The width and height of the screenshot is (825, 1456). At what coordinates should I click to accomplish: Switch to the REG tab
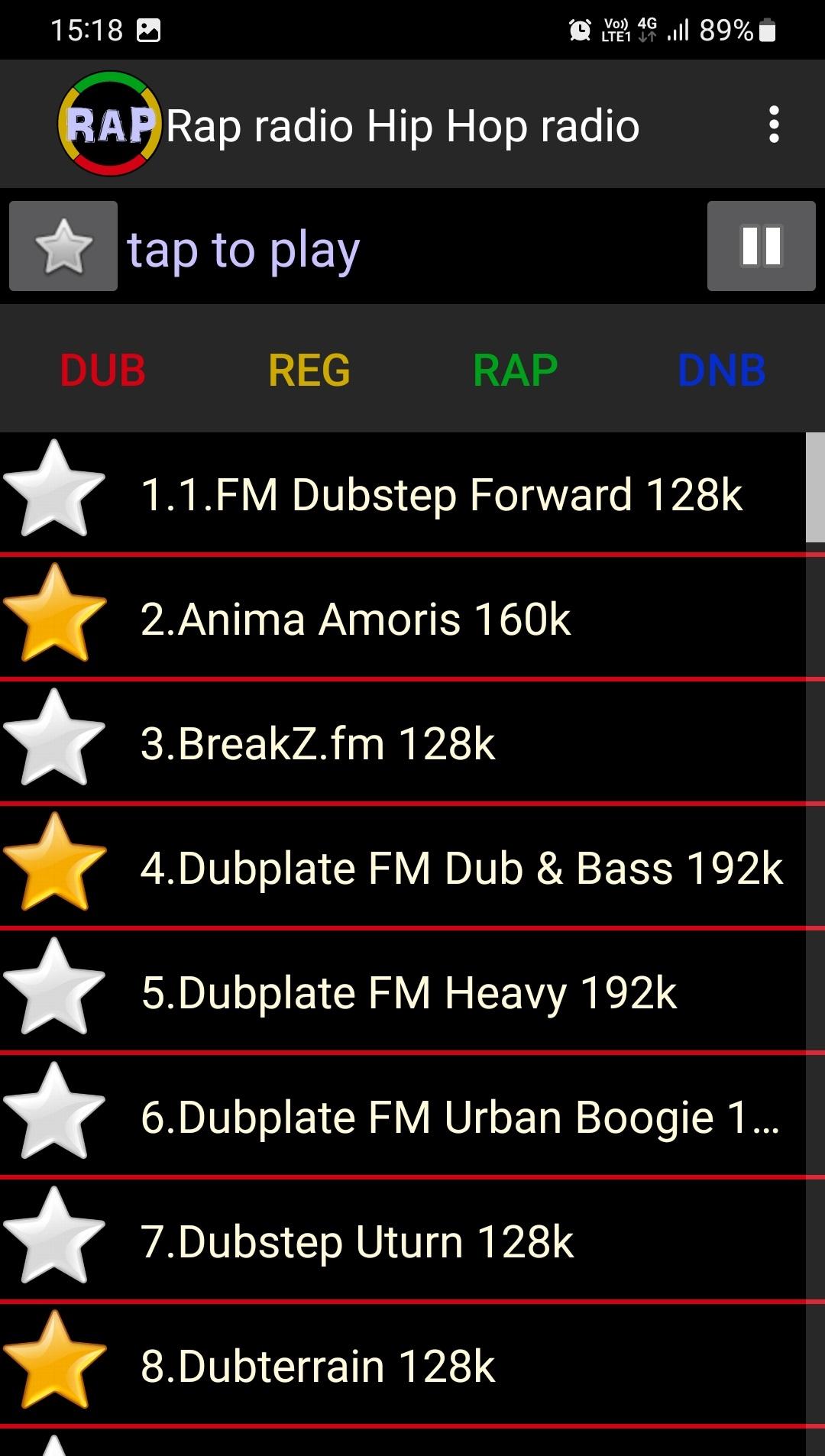coord(309,370)
